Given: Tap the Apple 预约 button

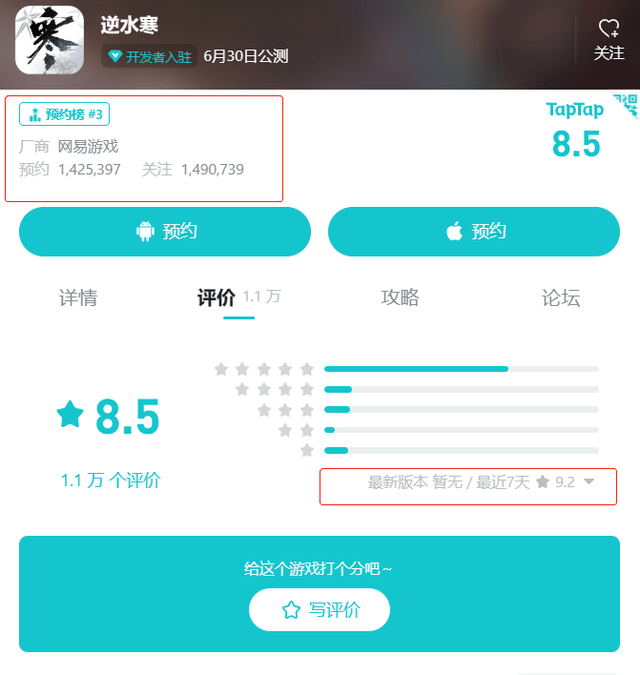Looking at the screenshot, I should click(474, 232).
